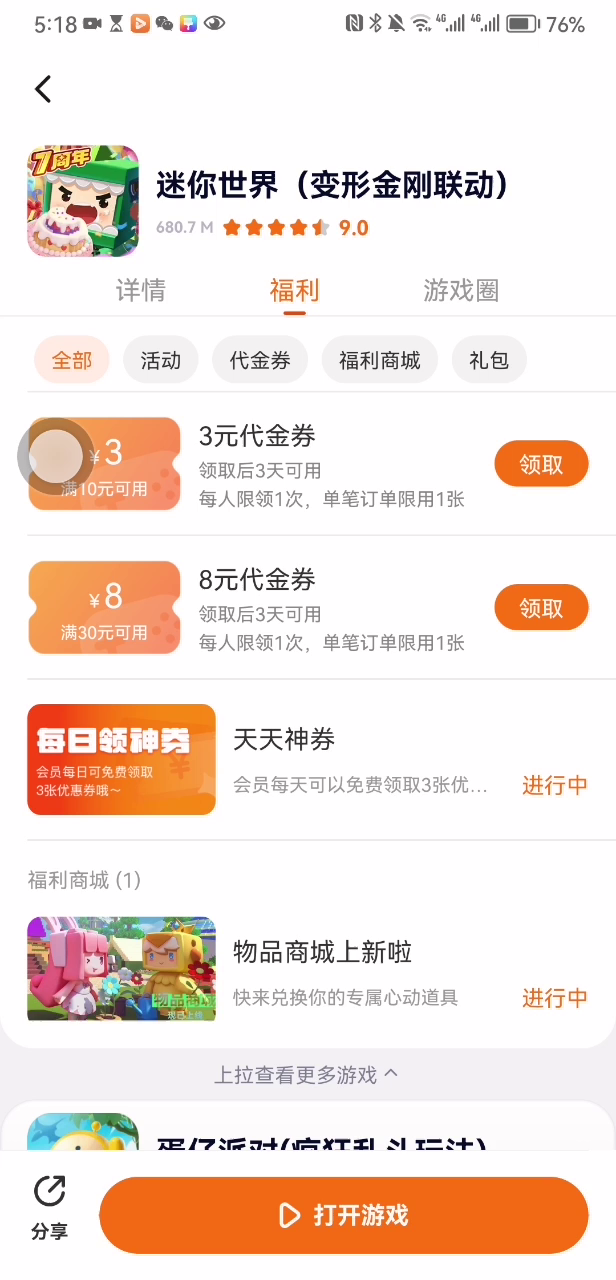616x1280 pixels.
Task: Open the 物品商城上新啦 activity
Action: (x=322, y=951)
